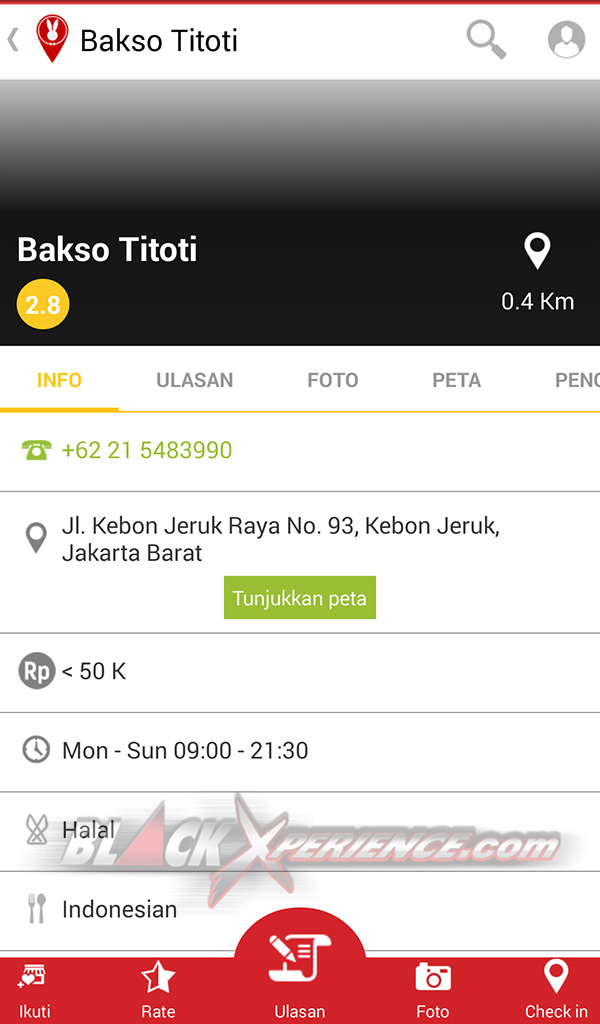Tap Ikuti to follow this place
Image resolution: width=600 pixels, height=1024 pixels.
coord(35,991)
